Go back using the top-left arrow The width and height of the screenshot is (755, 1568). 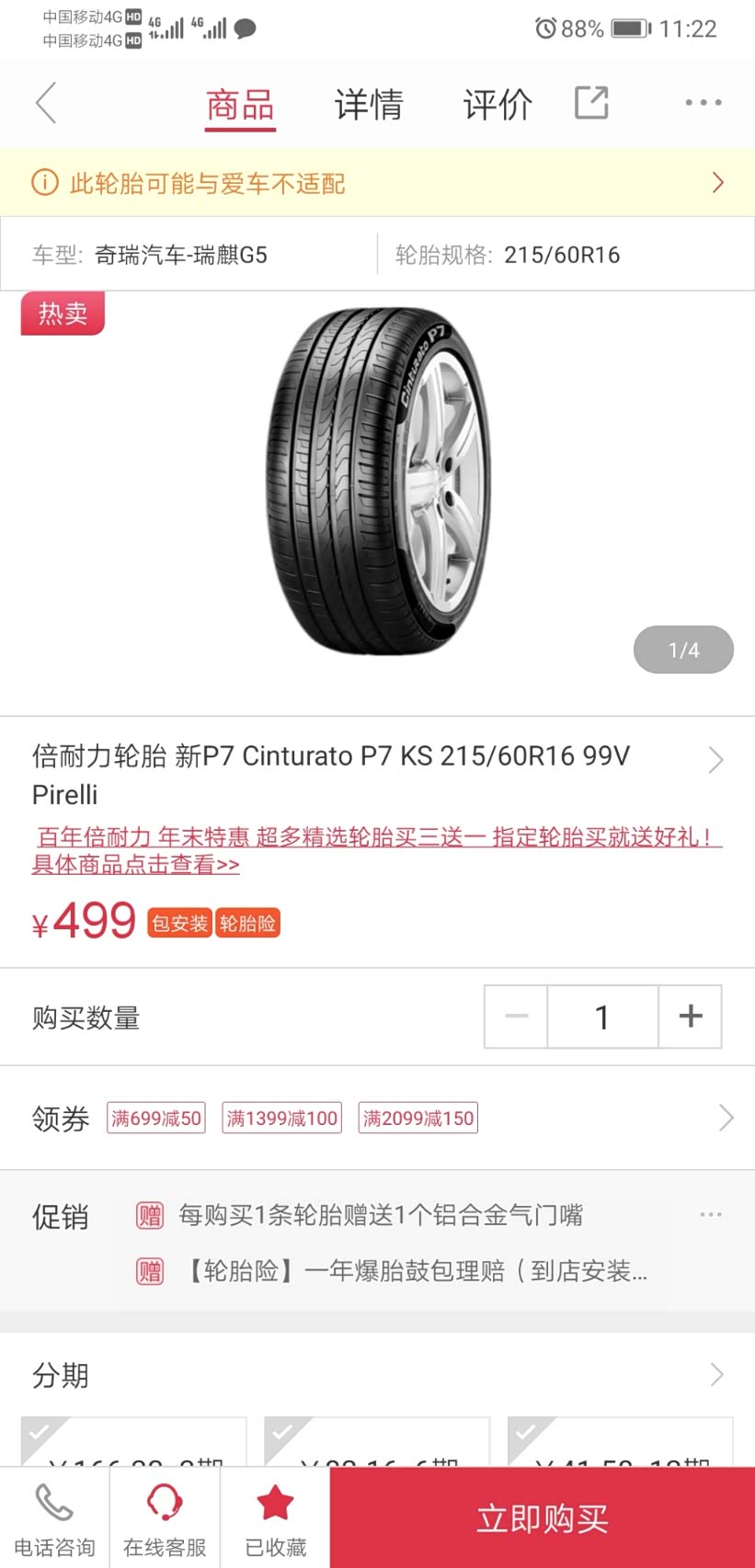tap(46, 103)
